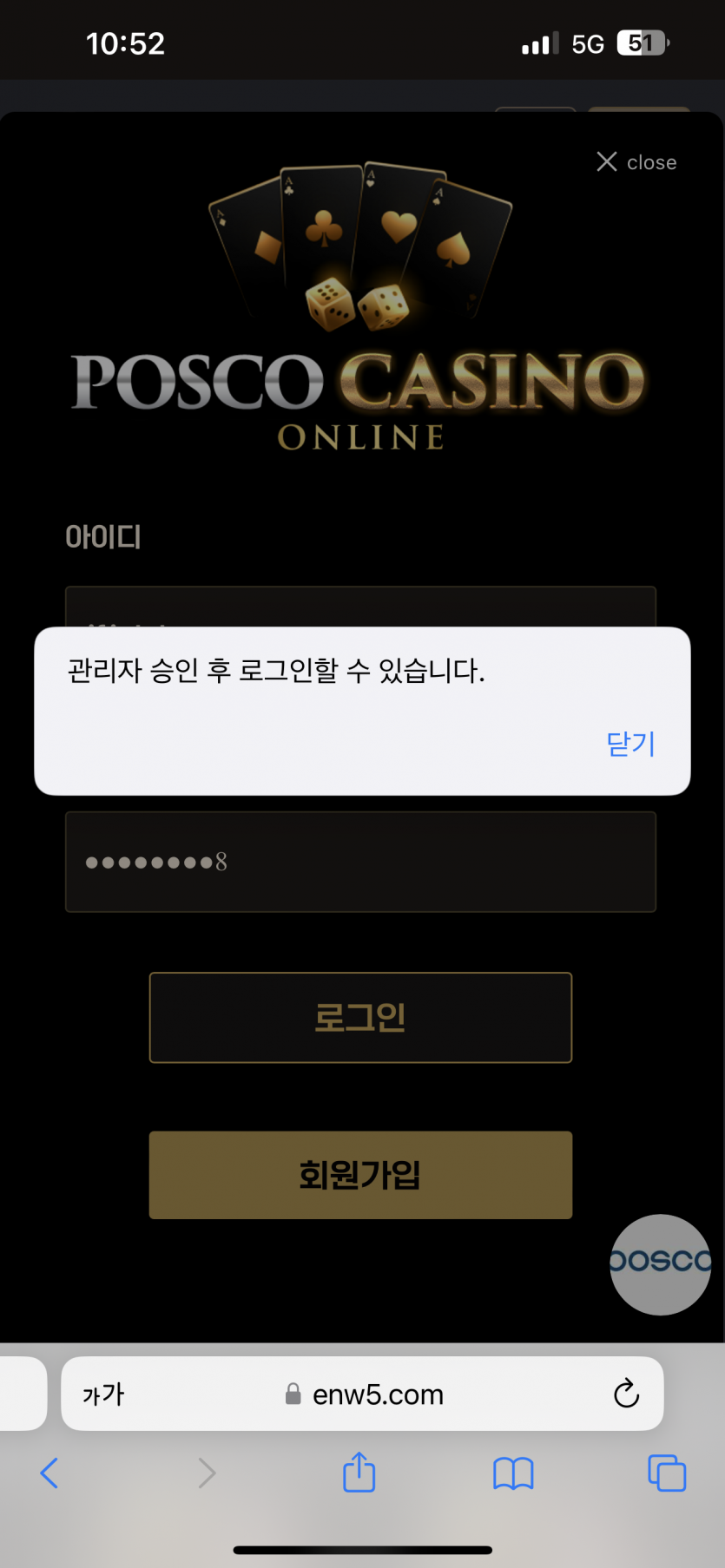Go back to previous page
Viewport: 725px width, 1568px height.
tap(49, 1473)
